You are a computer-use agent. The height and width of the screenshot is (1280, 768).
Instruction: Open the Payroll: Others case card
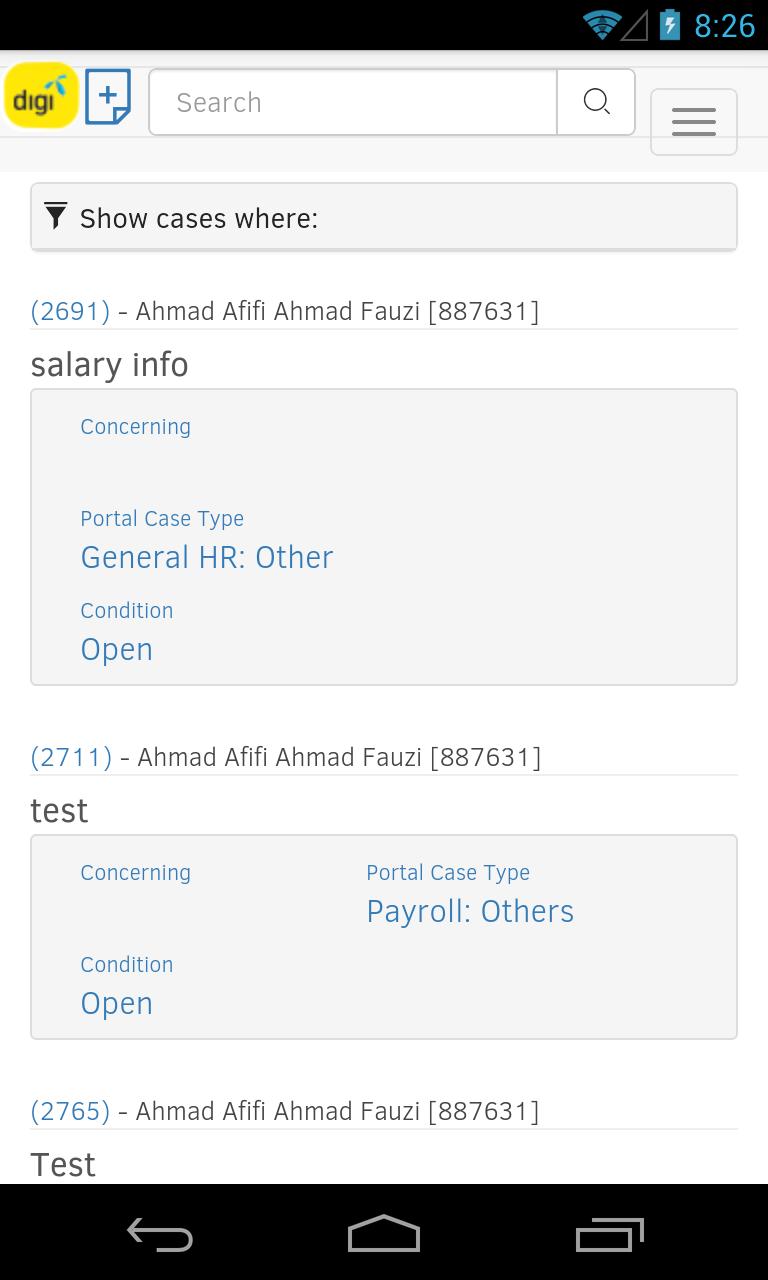384,937
